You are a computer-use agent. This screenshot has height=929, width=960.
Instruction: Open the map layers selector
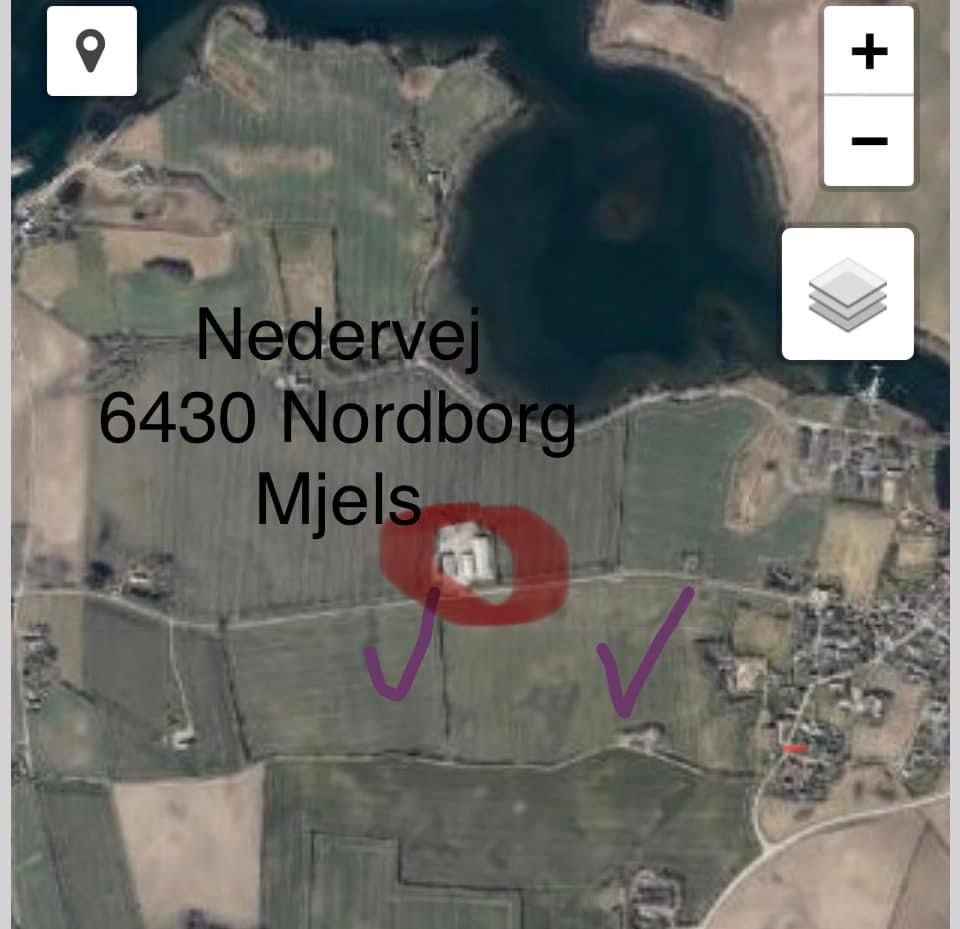tap(847, 294)
